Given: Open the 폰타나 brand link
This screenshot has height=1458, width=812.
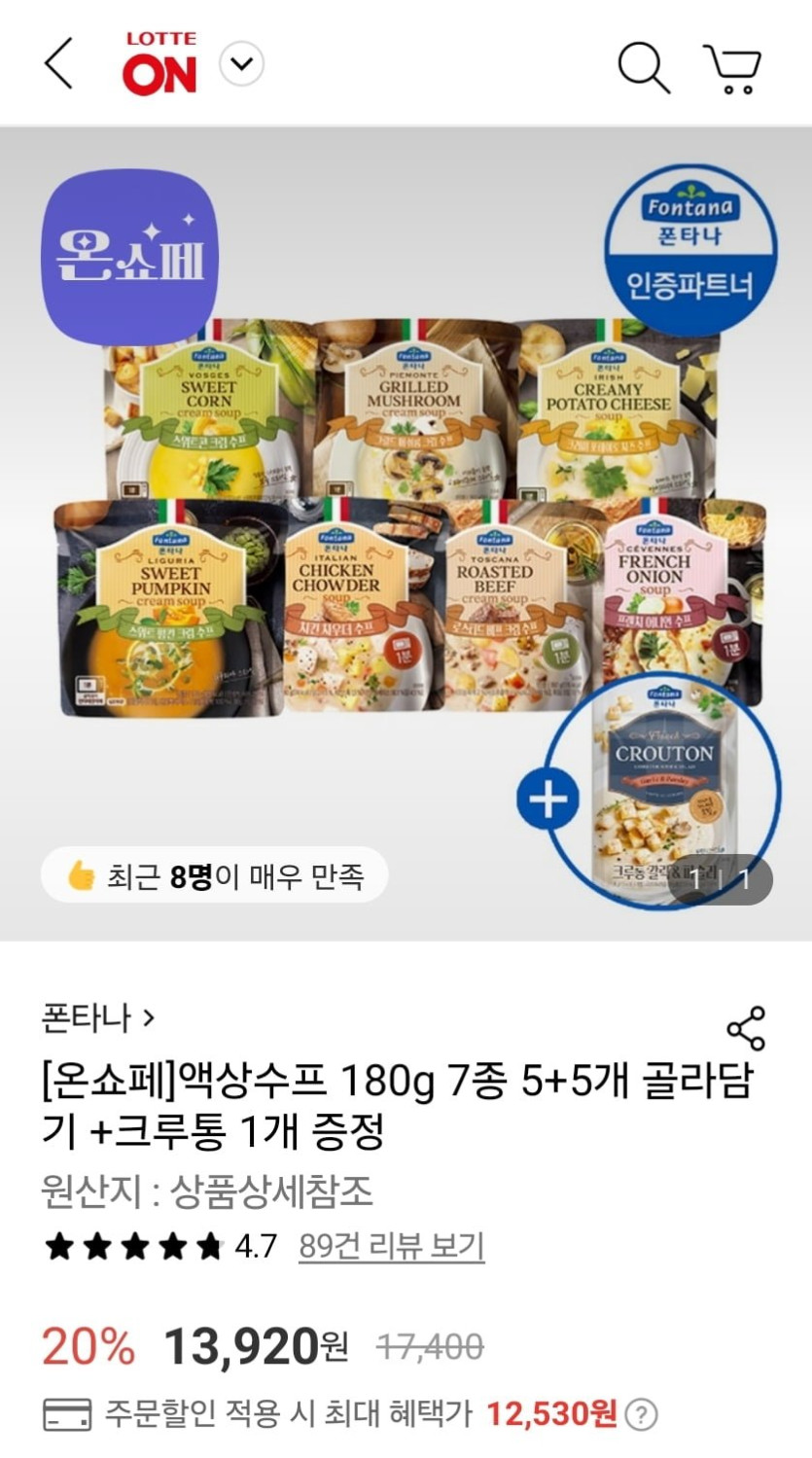Looking at the screenshot, I should pyautogui.click(x=97, y=1018).
